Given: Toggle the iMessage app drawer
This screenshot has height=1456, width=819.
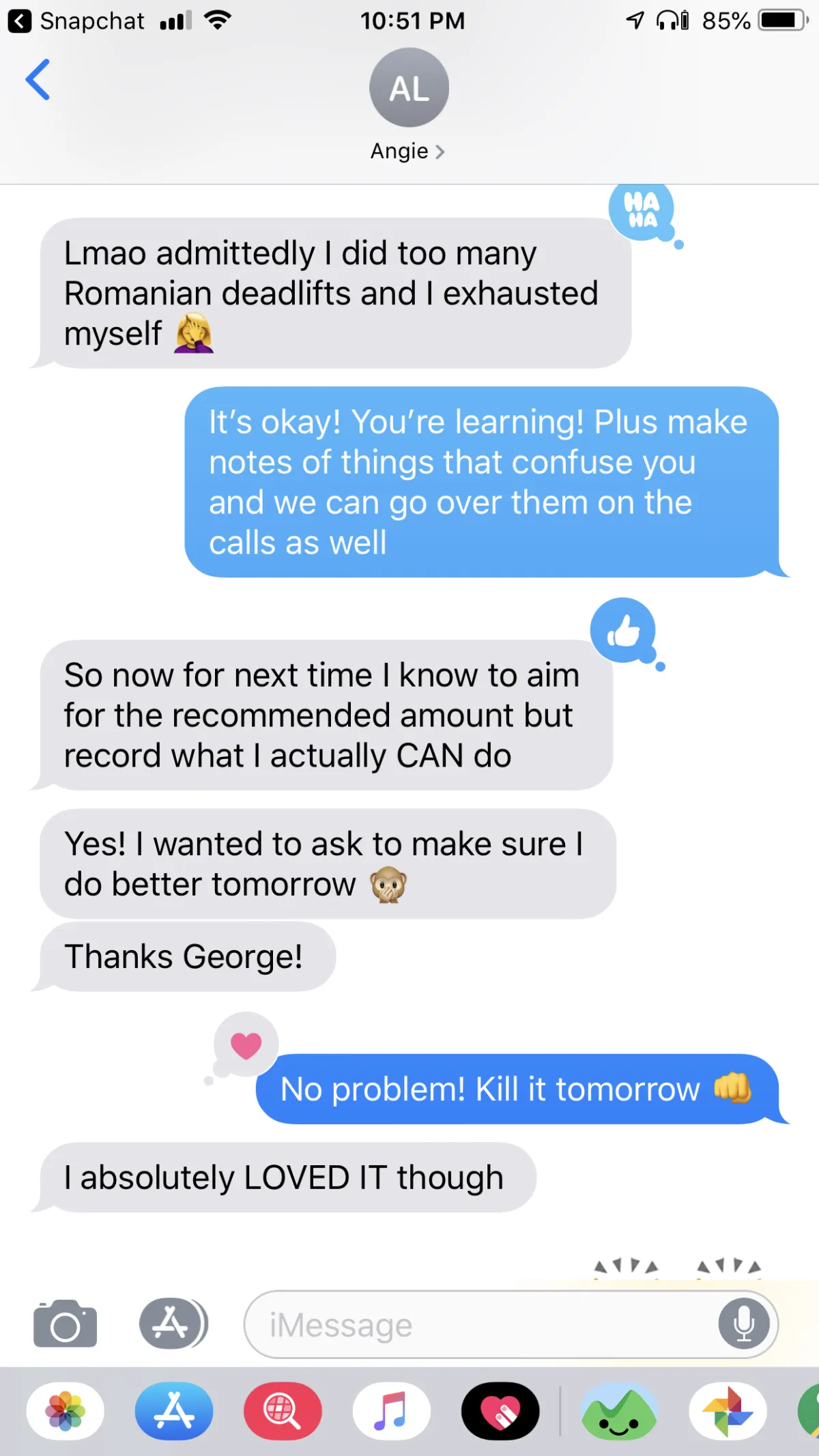Looking at the screenshot, I should pyautogui.click(x=173, y=1324).
